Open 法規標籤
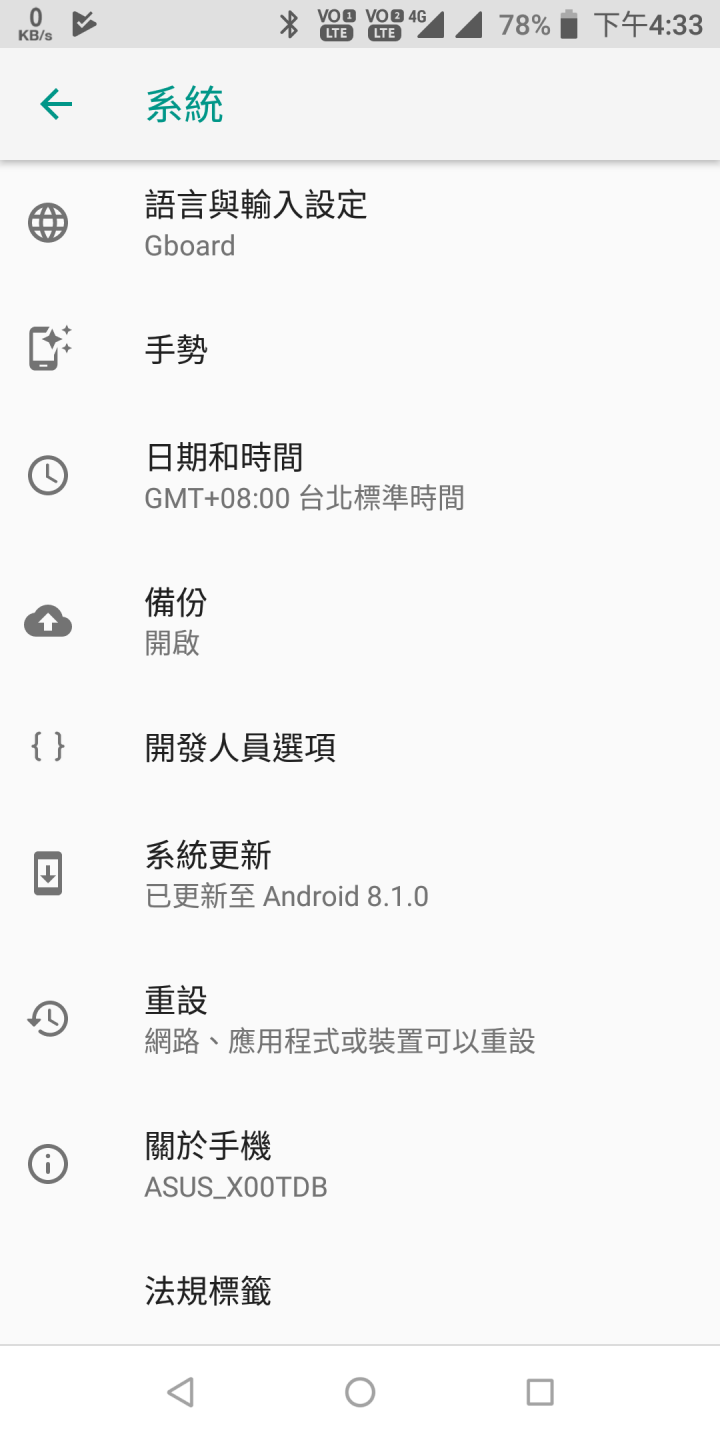720x1440 pixels. coord(360,1292)
